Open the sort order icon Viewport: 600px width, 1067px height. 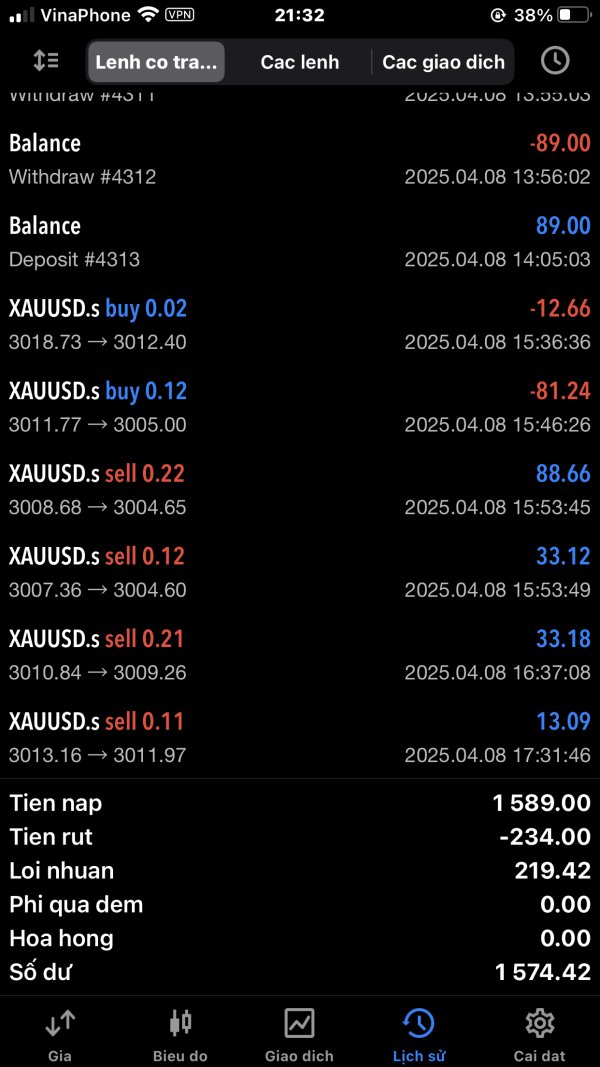point(46,61)
